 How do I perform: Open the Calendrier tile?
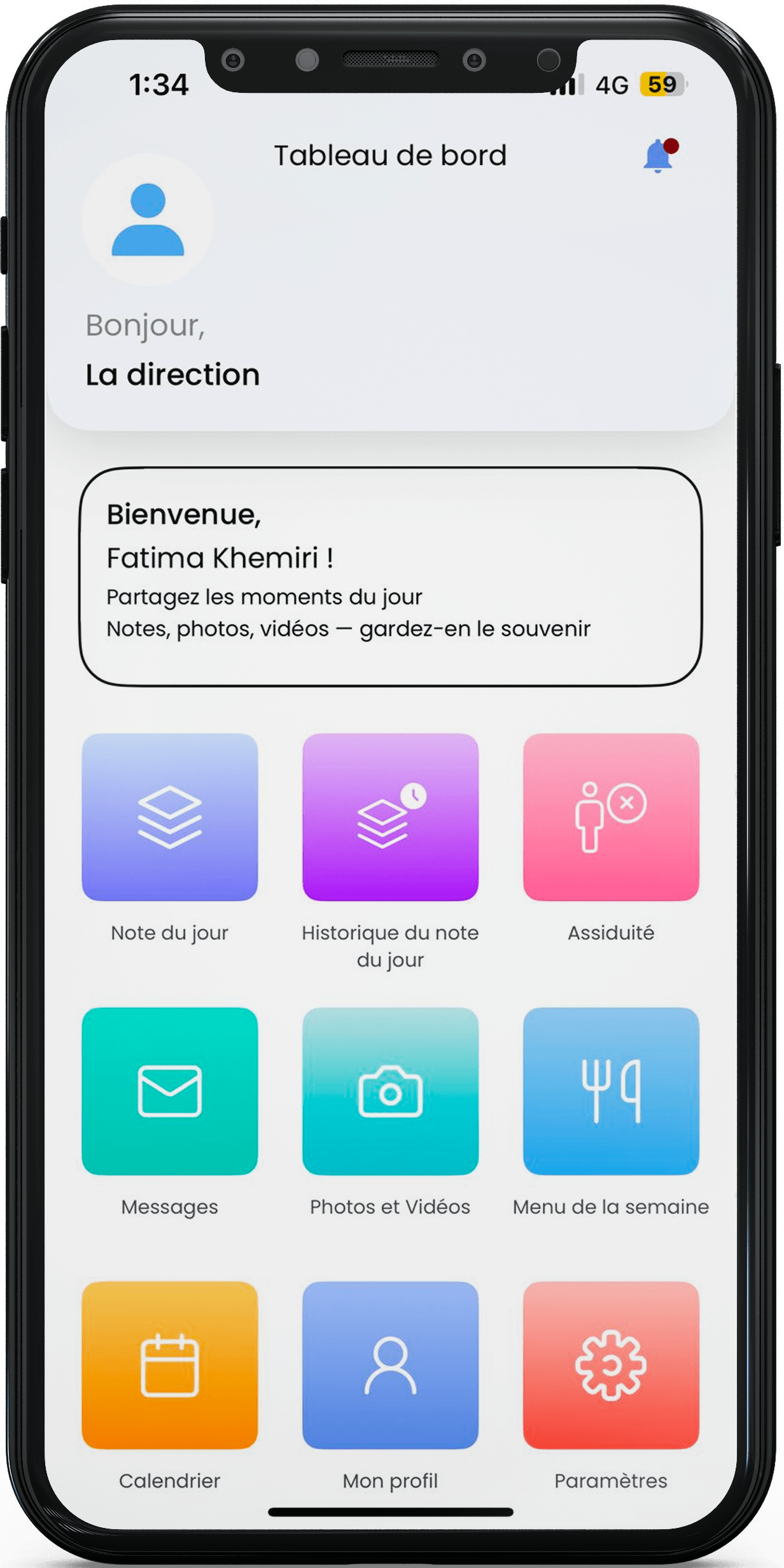[170, 1365]
